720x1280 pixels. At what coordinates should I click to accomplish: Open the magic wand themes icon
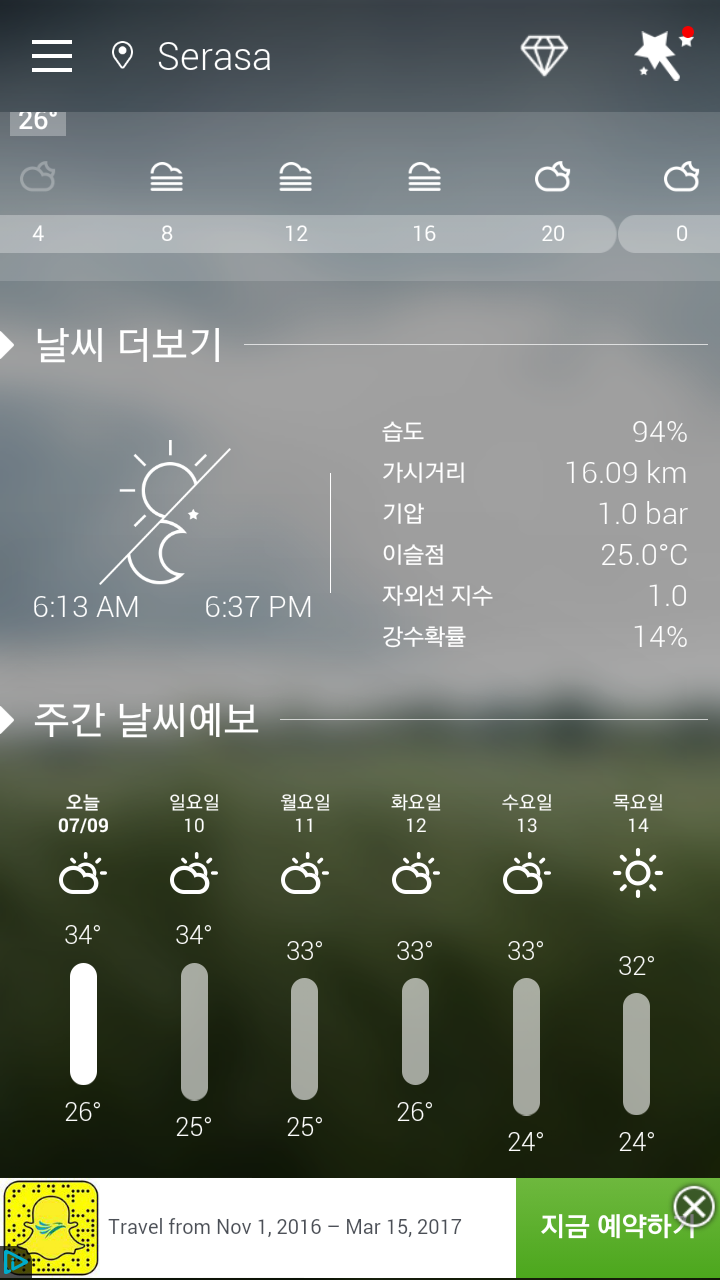pyautogui.click(x=662, y=56)
